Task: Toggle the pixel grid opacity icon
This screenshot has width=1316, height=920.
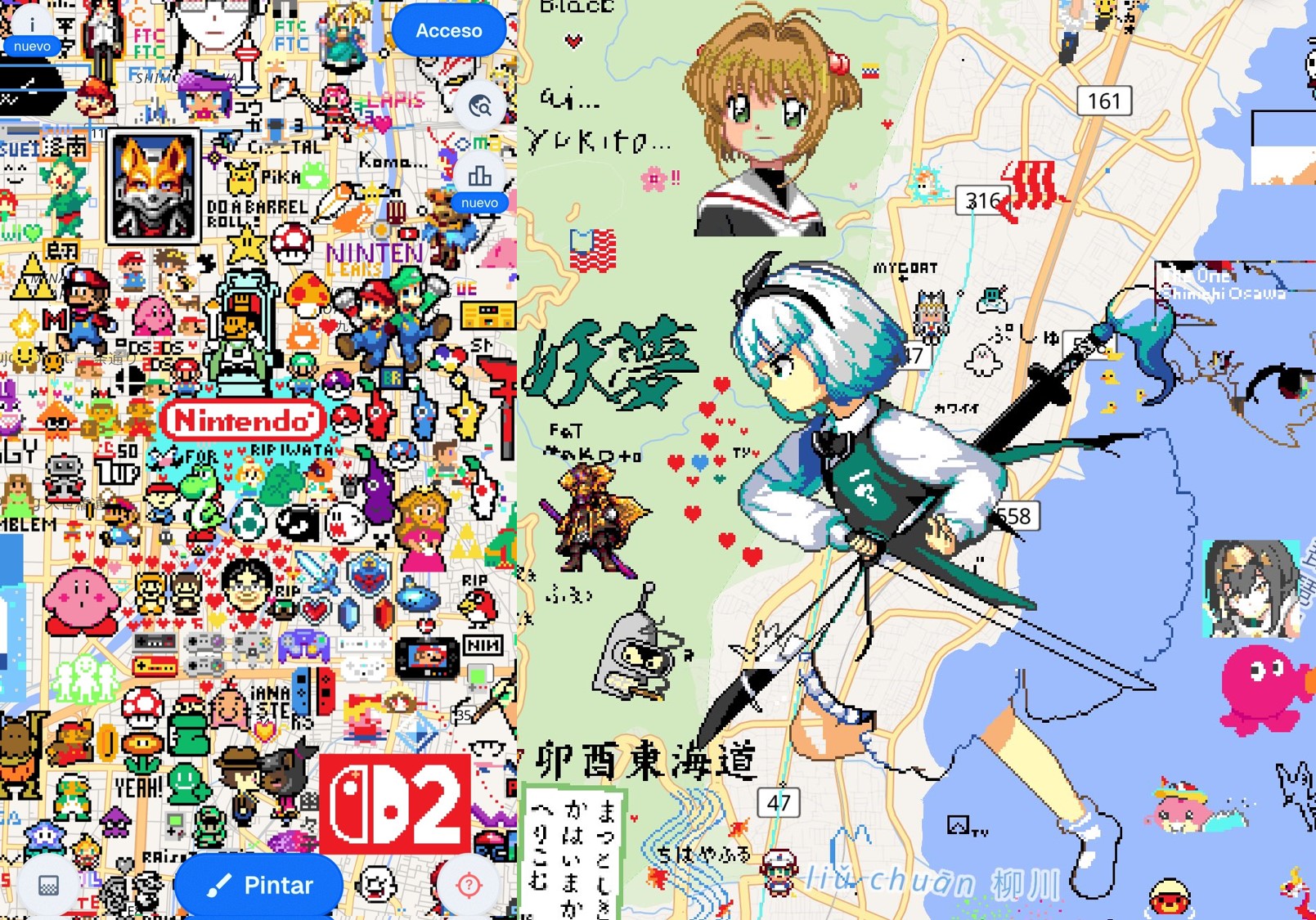Action: click(x=49, y=886)
